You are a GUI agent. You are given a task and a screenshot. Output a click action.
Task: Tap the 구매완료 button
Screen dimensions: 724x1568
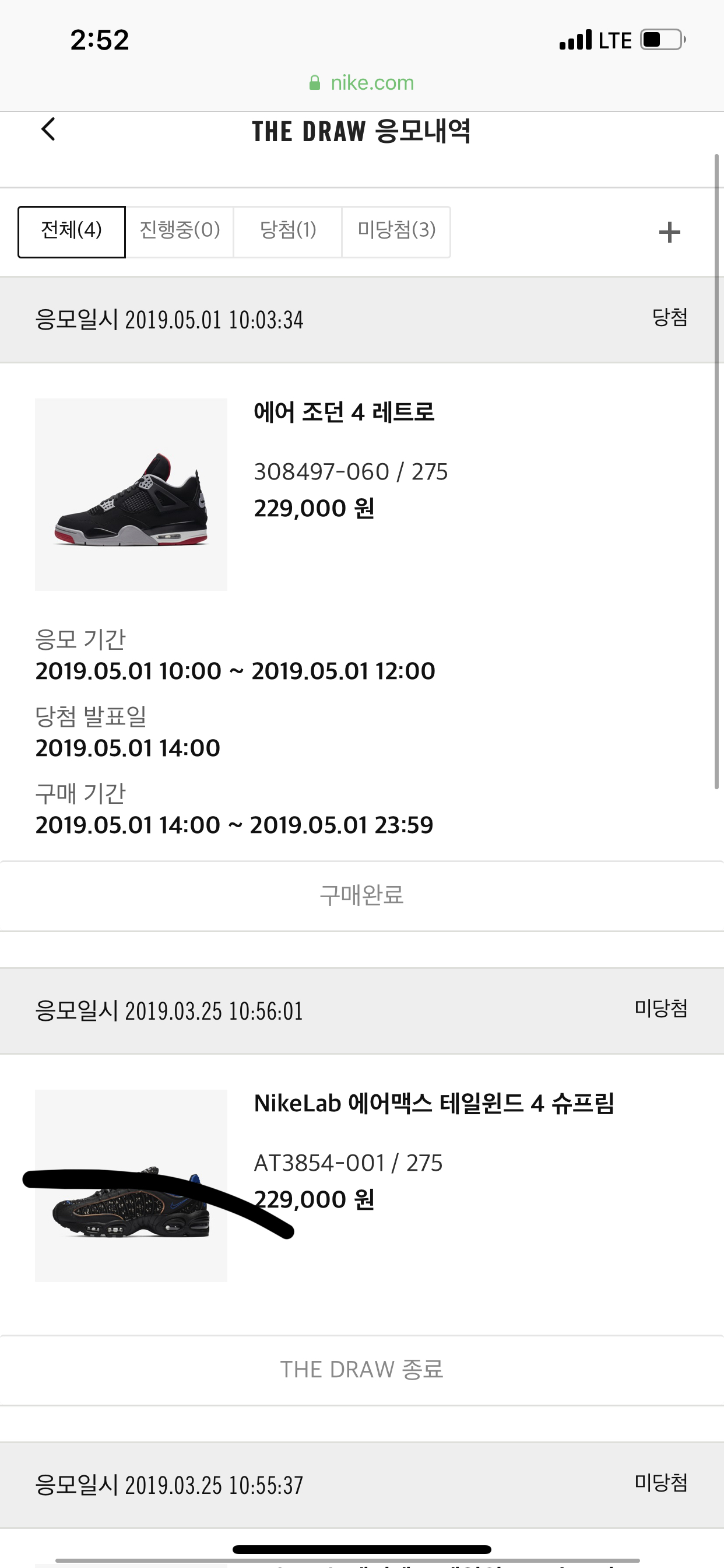tap(362, 895)
